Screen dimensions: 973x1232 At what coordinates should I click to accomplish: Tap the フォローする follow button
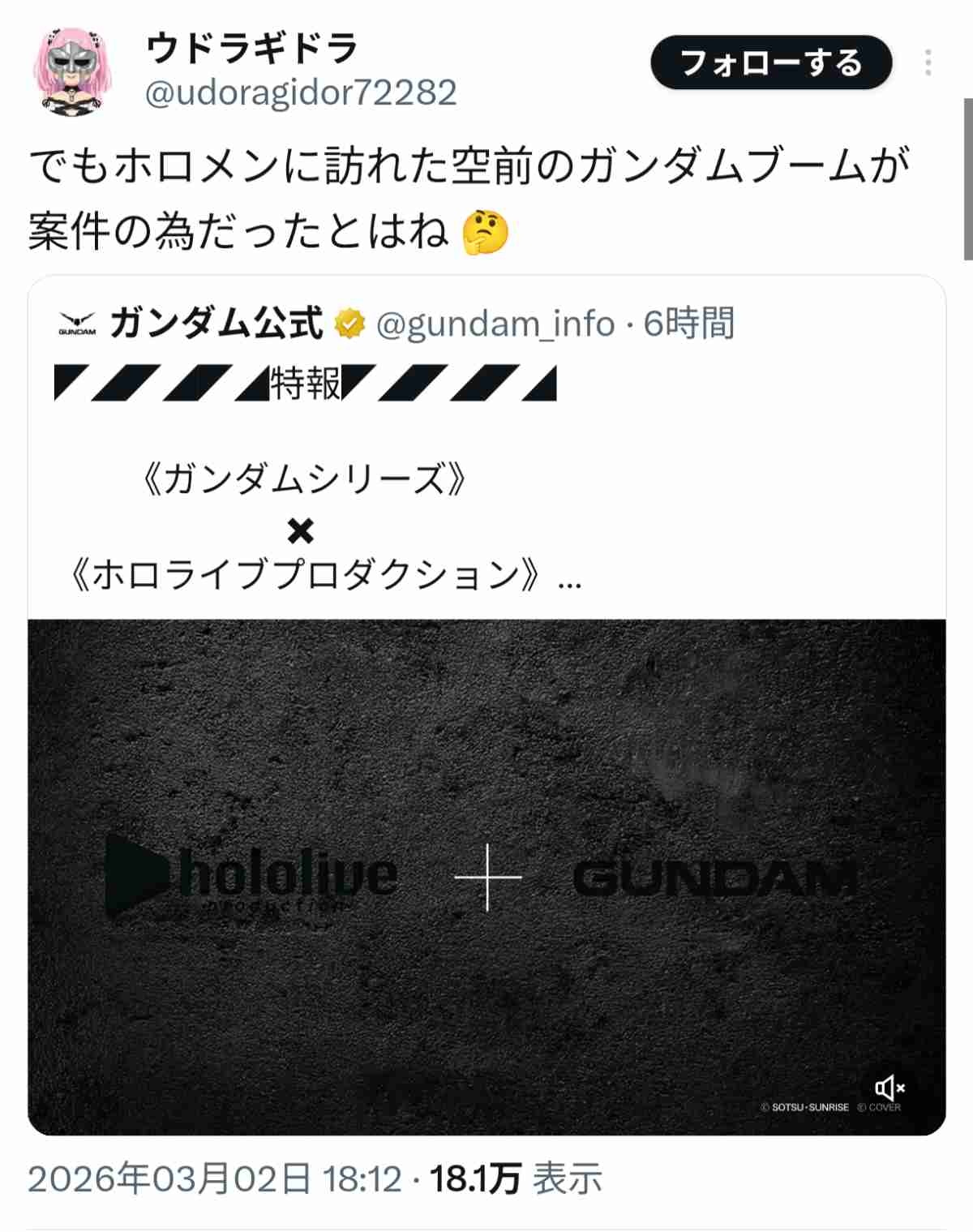tap(770, 62)
